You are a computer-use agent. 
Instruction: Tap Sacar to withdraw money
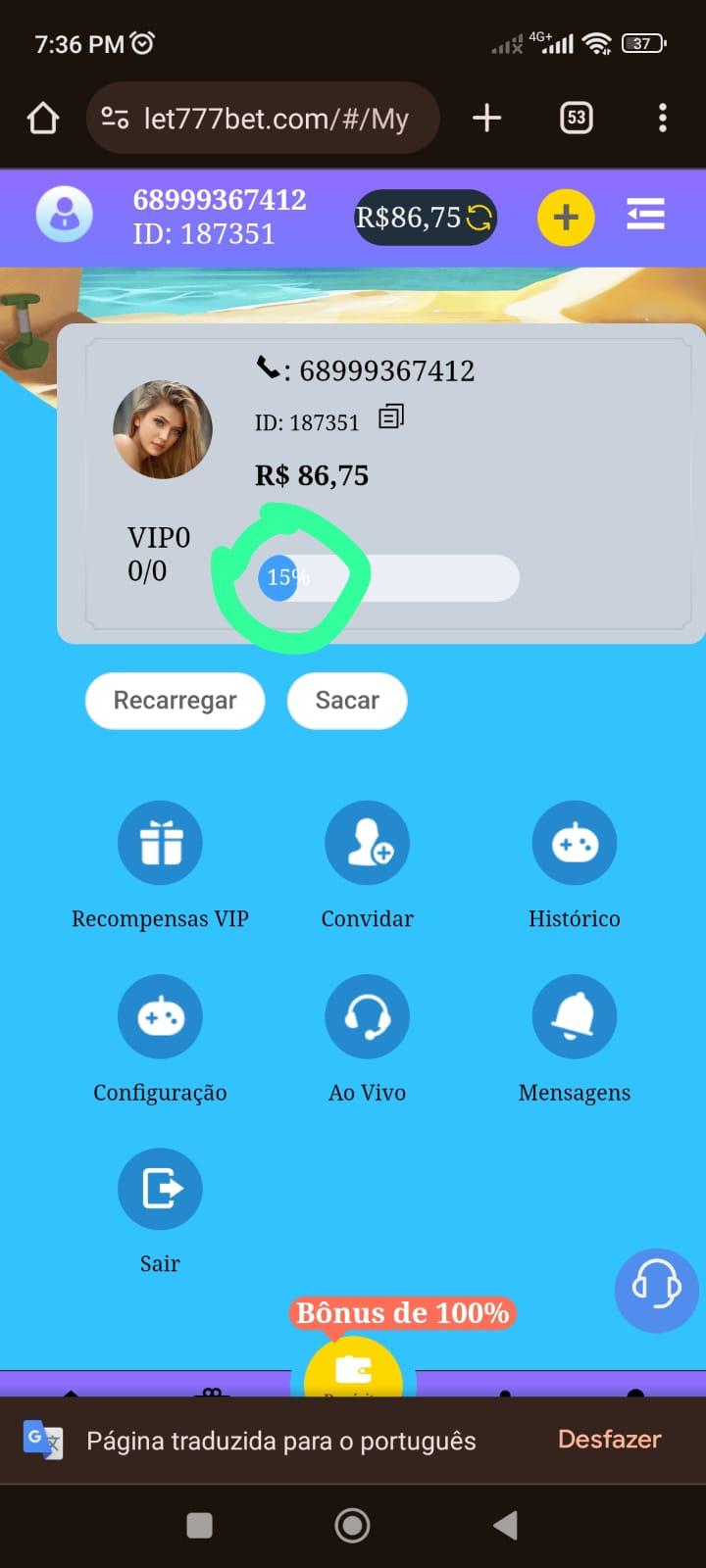tap(347, 701)
